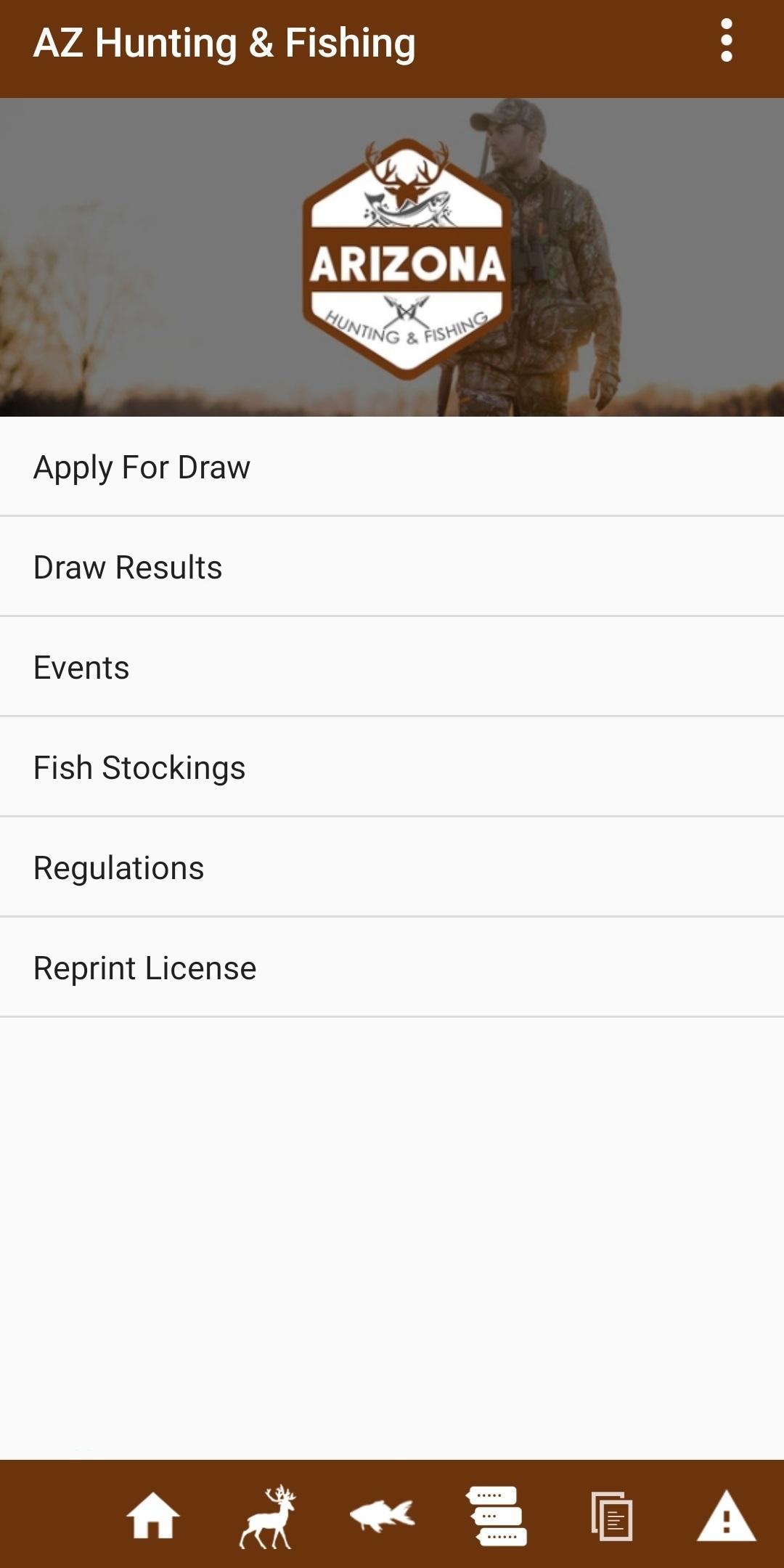Open the Events section

(392, 667)
